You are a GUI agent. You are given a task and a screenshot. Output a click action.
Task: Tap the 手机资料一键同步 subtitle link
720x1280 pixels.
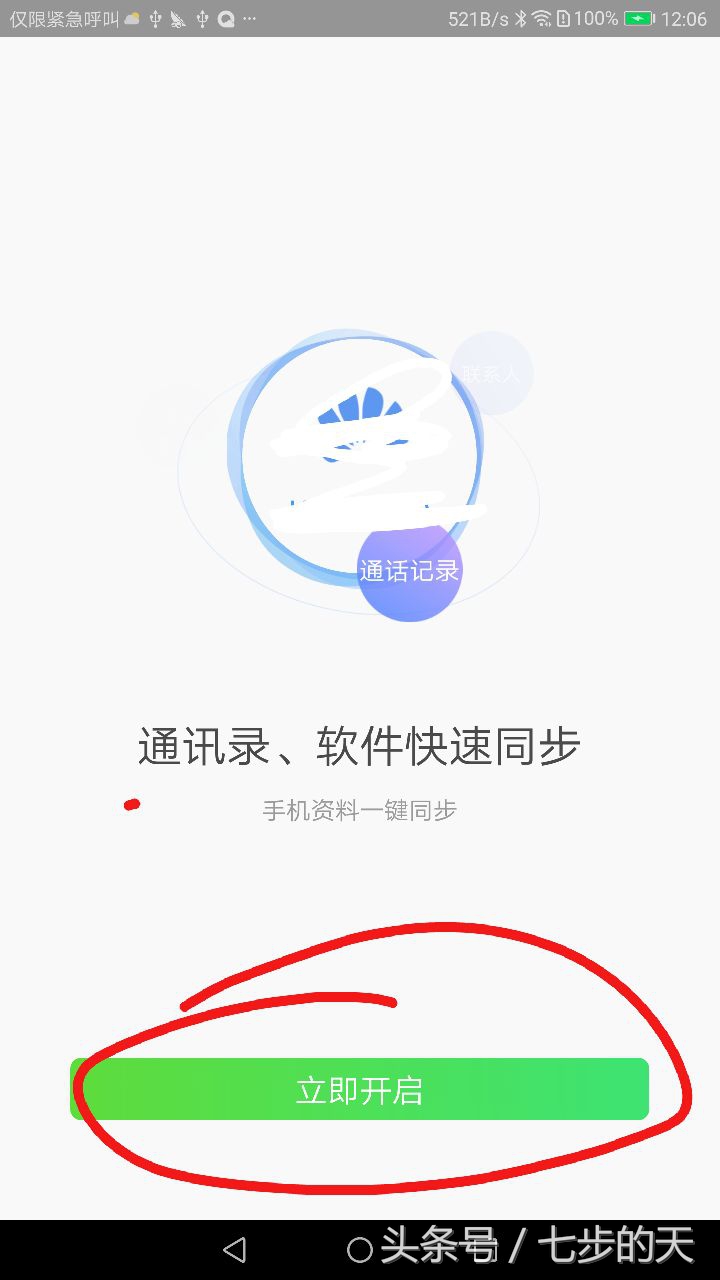coord(360,810)
